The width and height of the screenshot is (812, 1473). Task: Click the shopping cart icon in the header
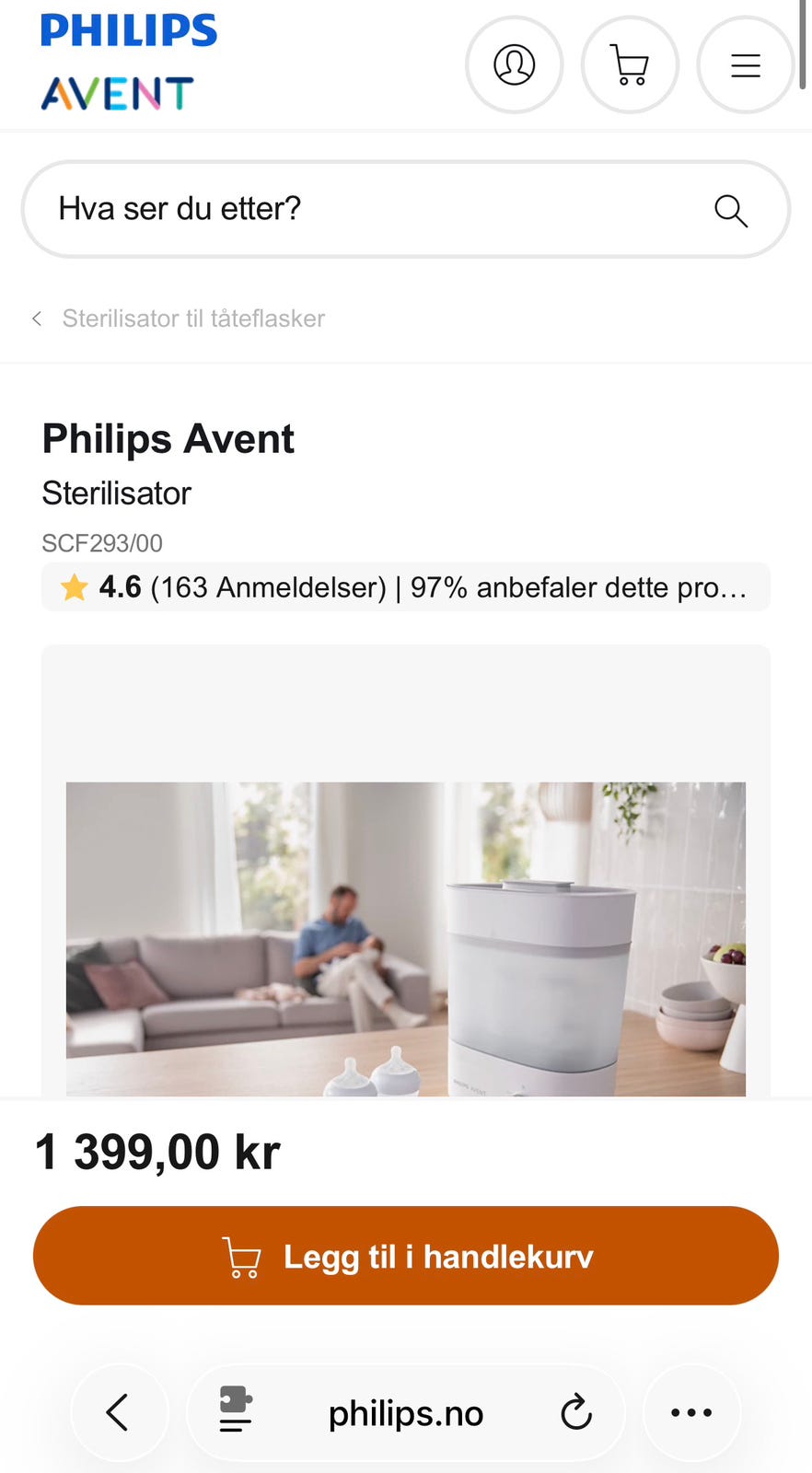630,64
